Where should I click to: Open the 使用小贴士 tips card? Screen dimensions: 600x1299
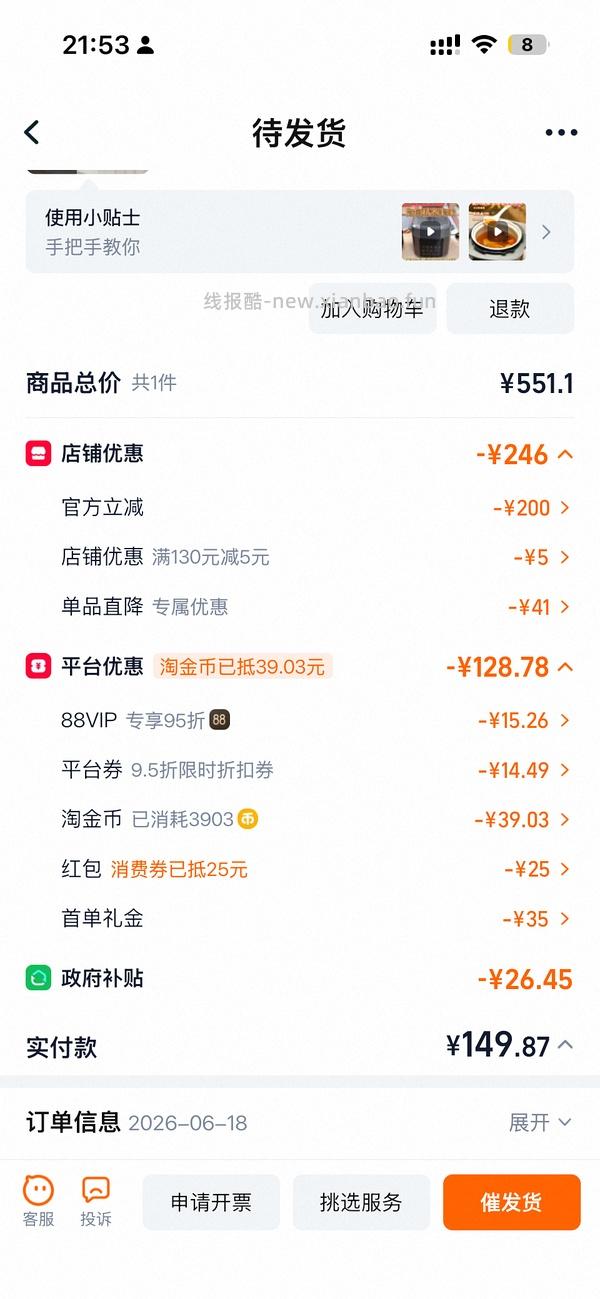tap(300, 232)
